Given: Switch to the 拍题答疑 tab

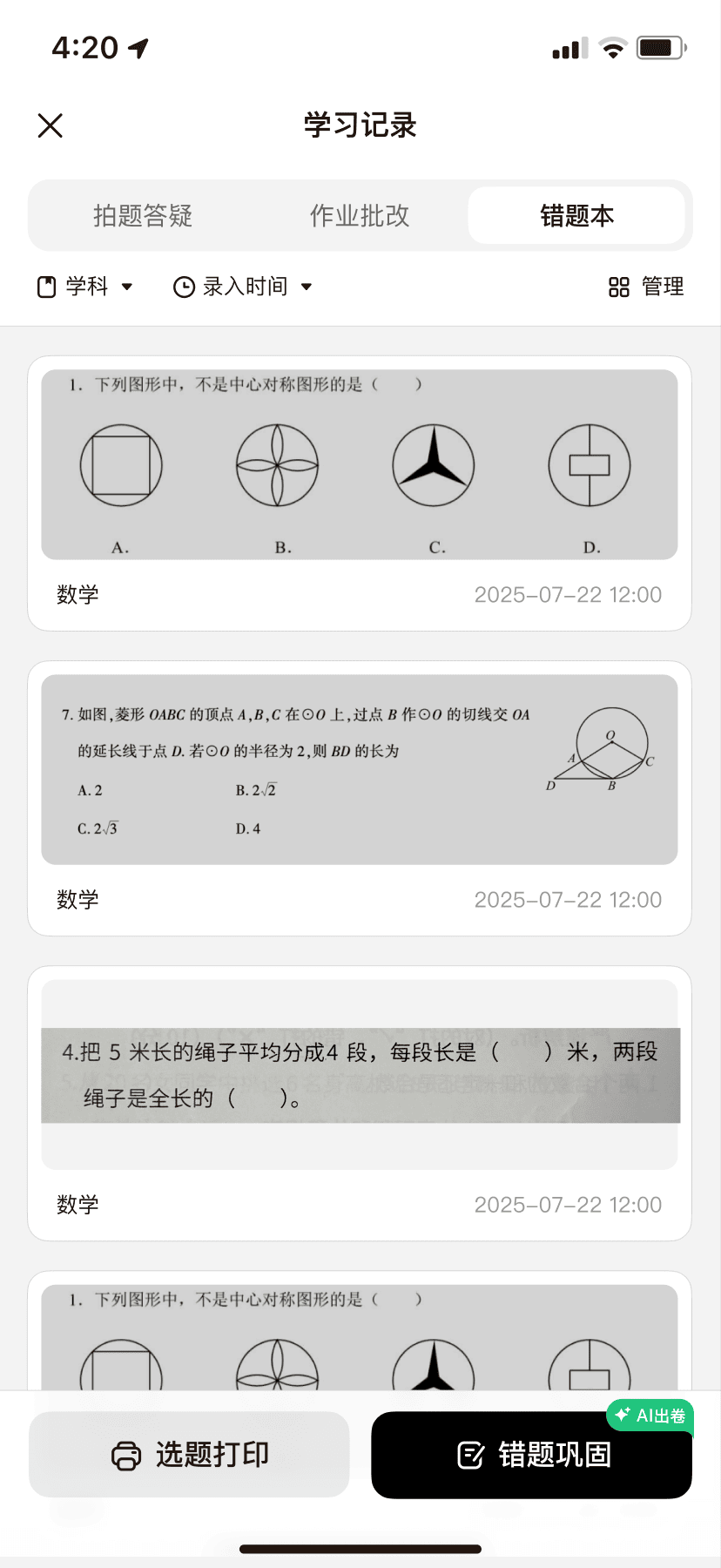Looking at the screenshot, I should pos(143,215).
